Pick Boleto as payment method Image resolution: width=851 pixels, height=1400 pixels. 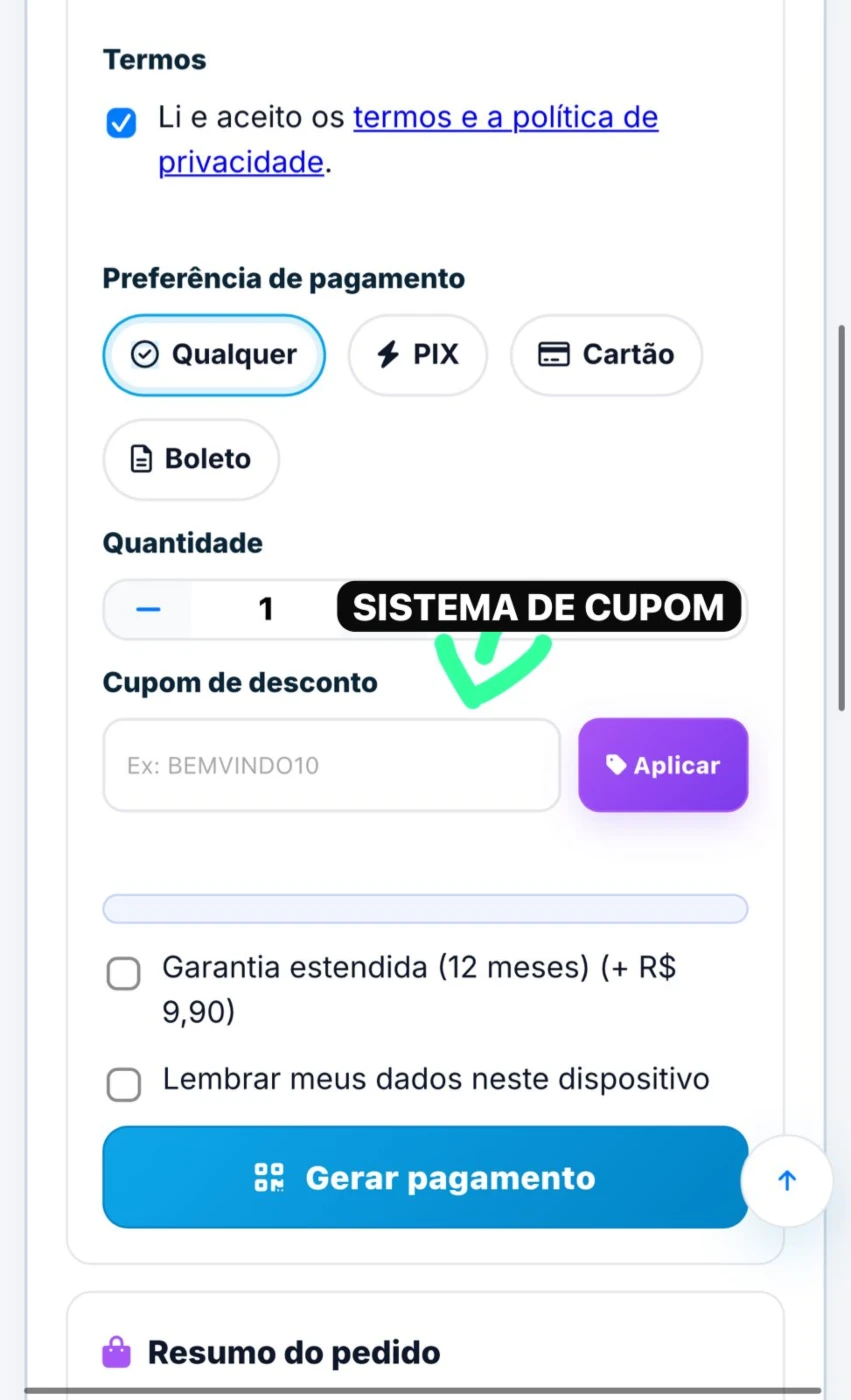pyautogui.click(x=191, y=459)
